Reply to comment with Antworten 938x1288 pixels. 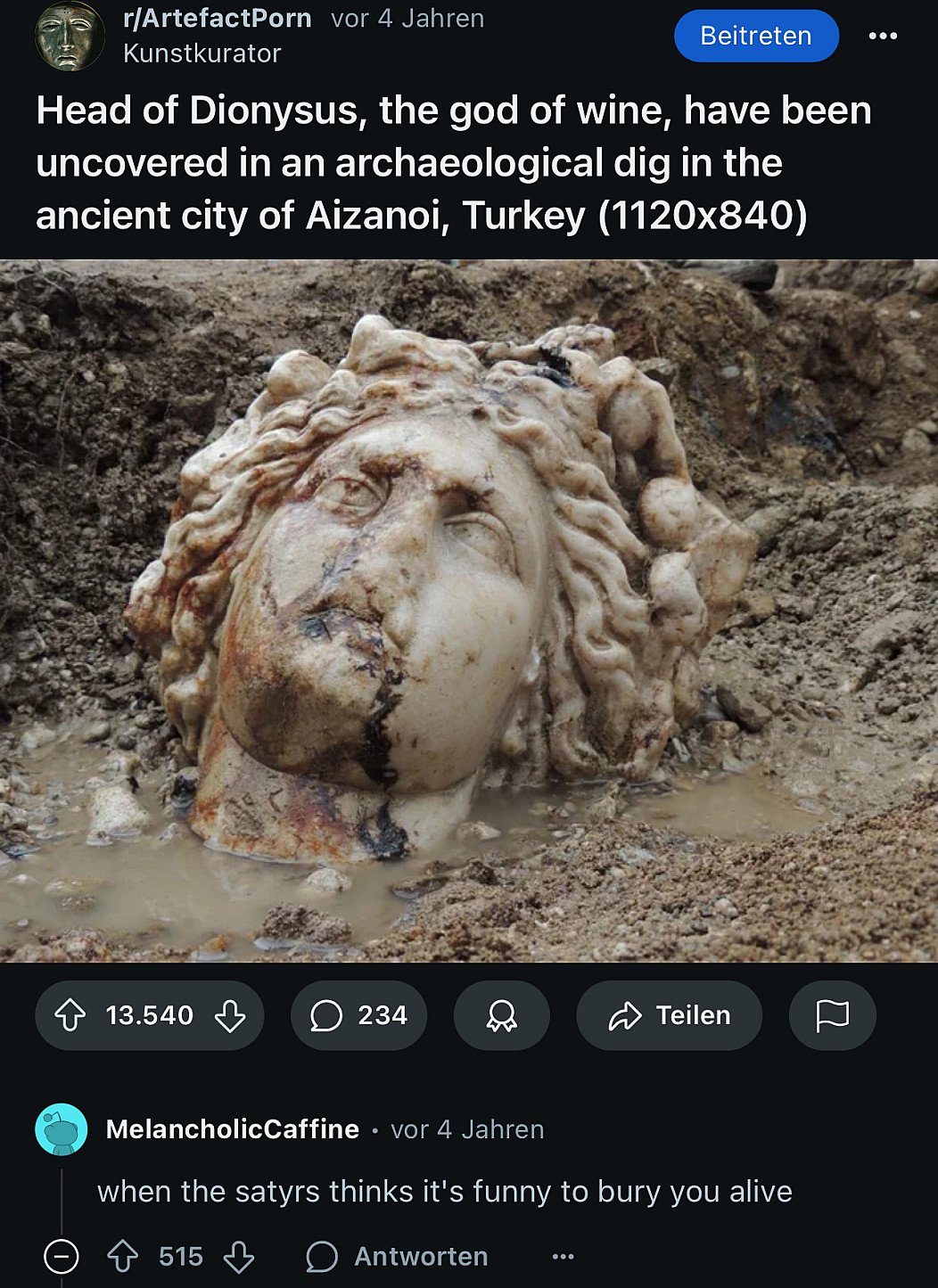tap(398, 1257)
